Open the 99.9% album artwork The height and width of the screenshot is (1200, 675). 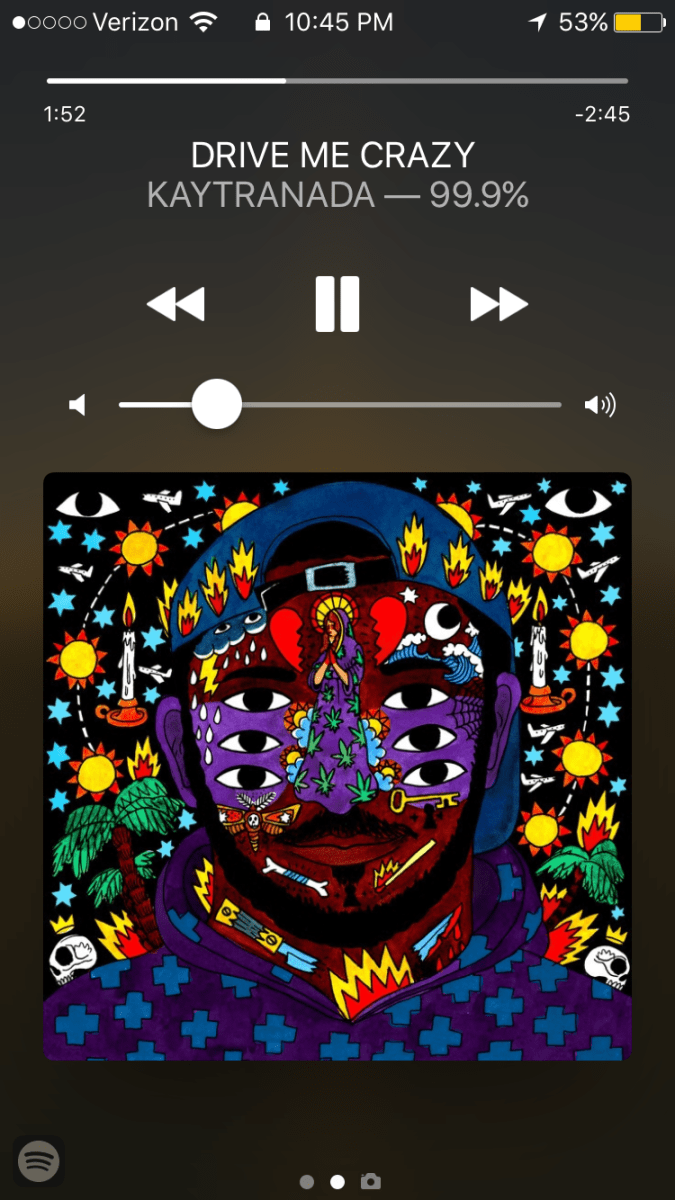337,766
